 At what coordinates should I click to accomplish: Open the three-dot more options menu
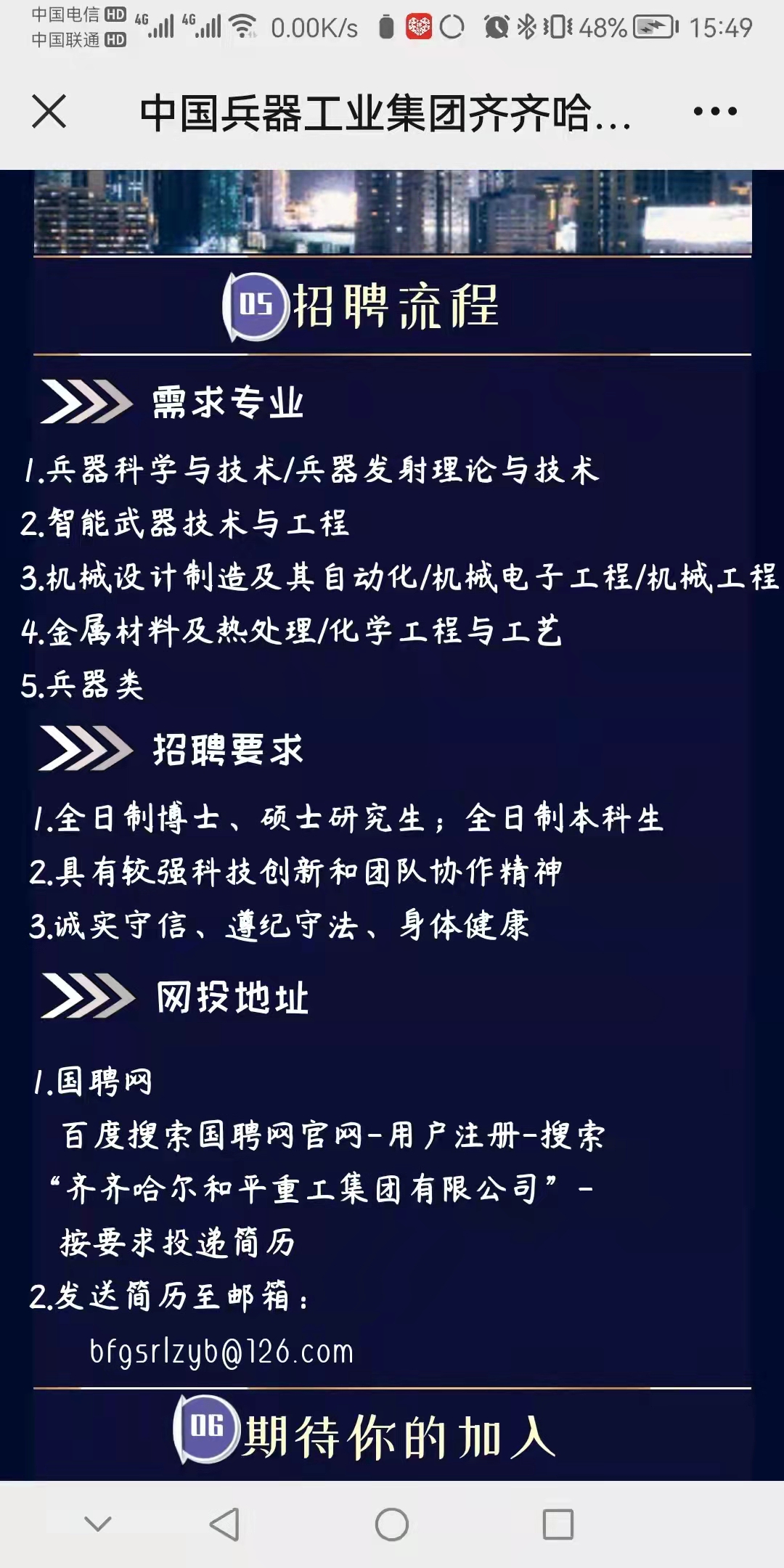coord(714,112)
